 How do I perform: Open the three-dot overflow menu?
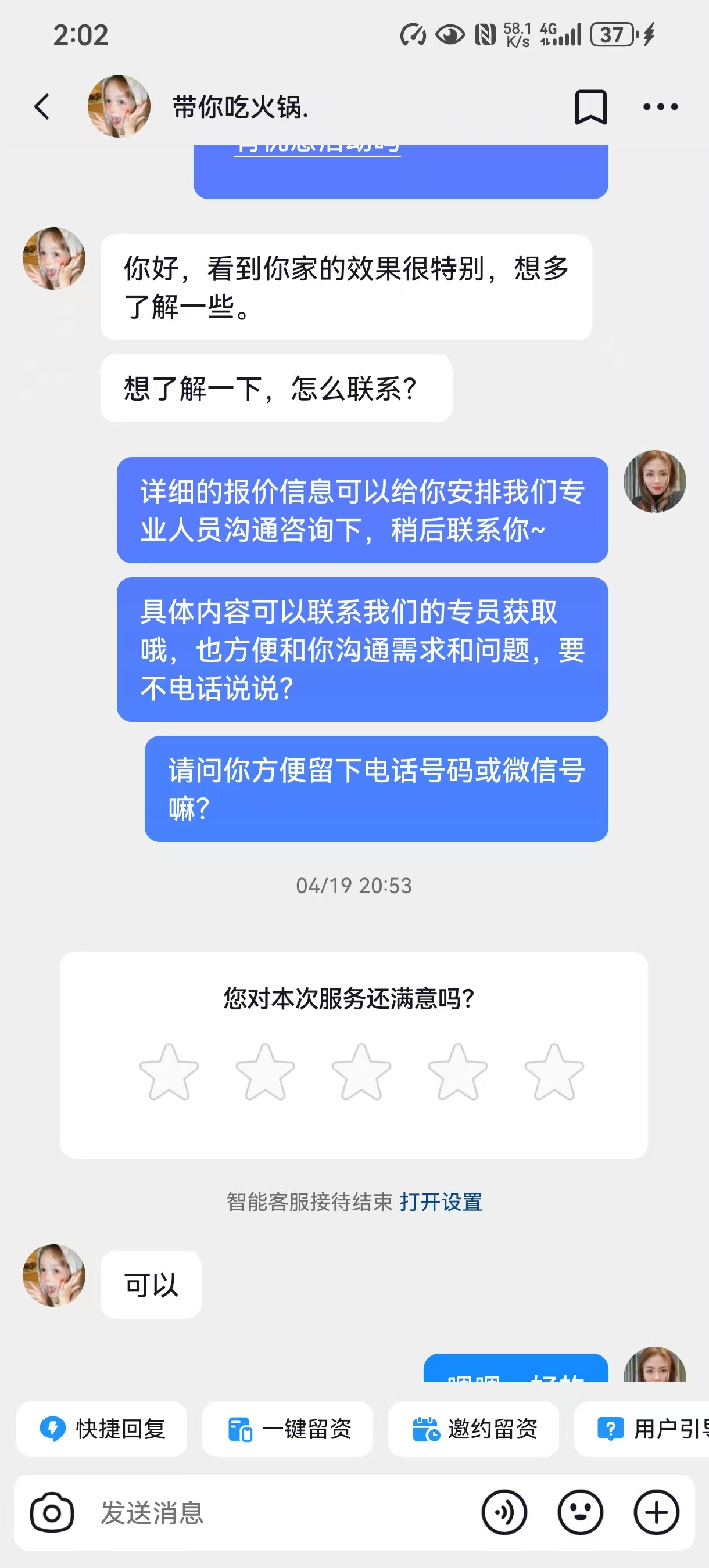[660, 107]
